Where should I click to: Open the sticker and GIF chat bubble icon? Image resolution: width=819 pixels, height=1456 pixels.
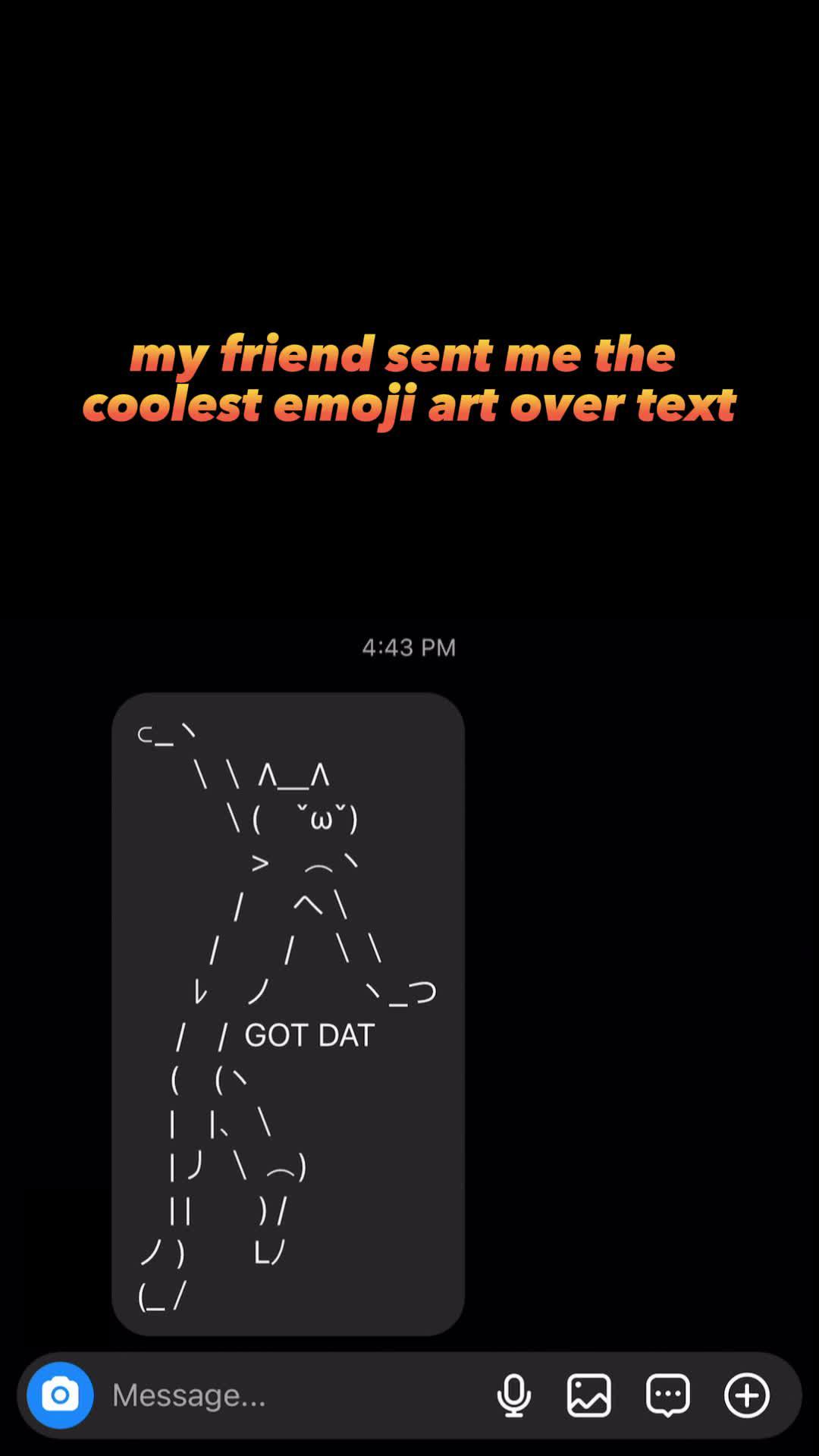pos(667,1395)
